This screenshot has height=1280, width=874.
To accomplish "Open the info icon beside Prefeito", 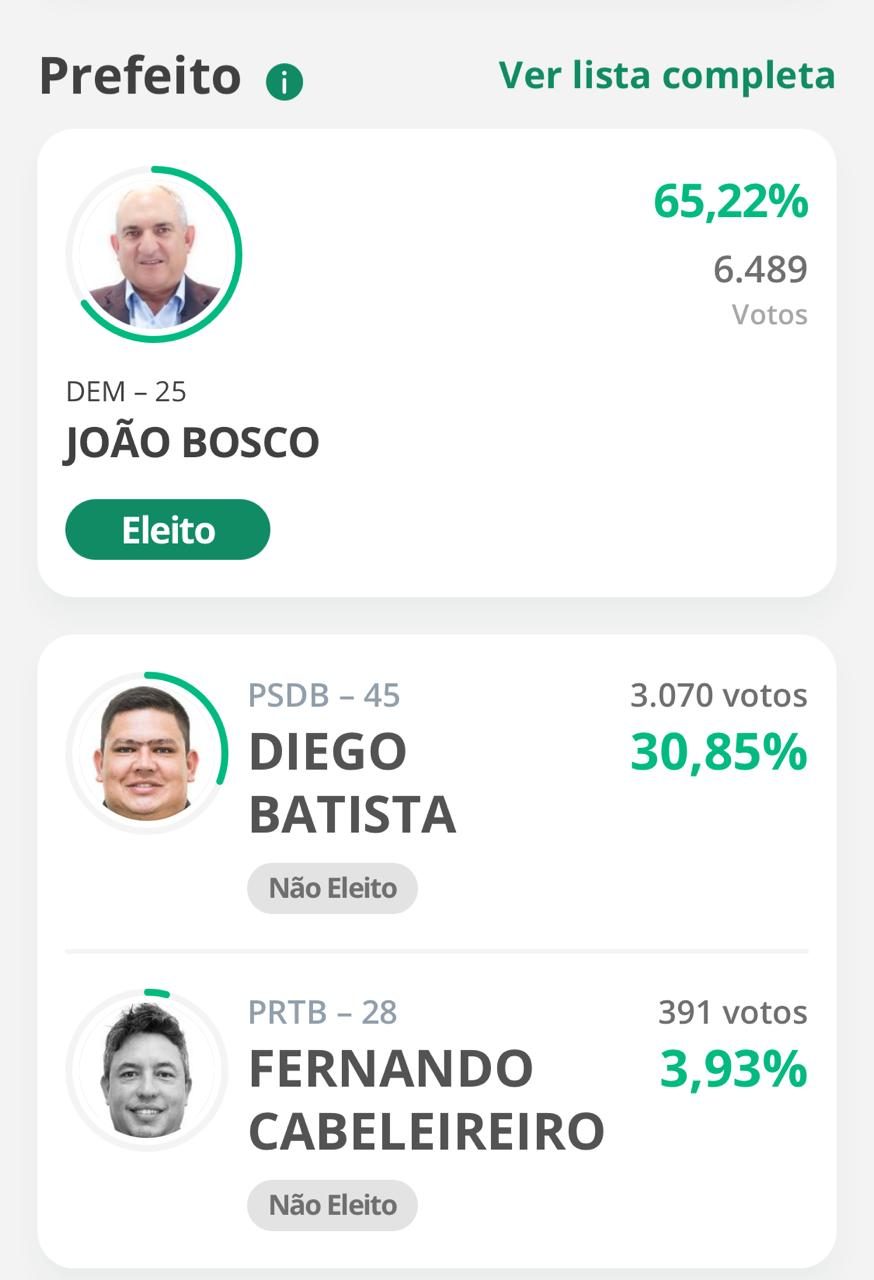I will (x=284, y=83).
